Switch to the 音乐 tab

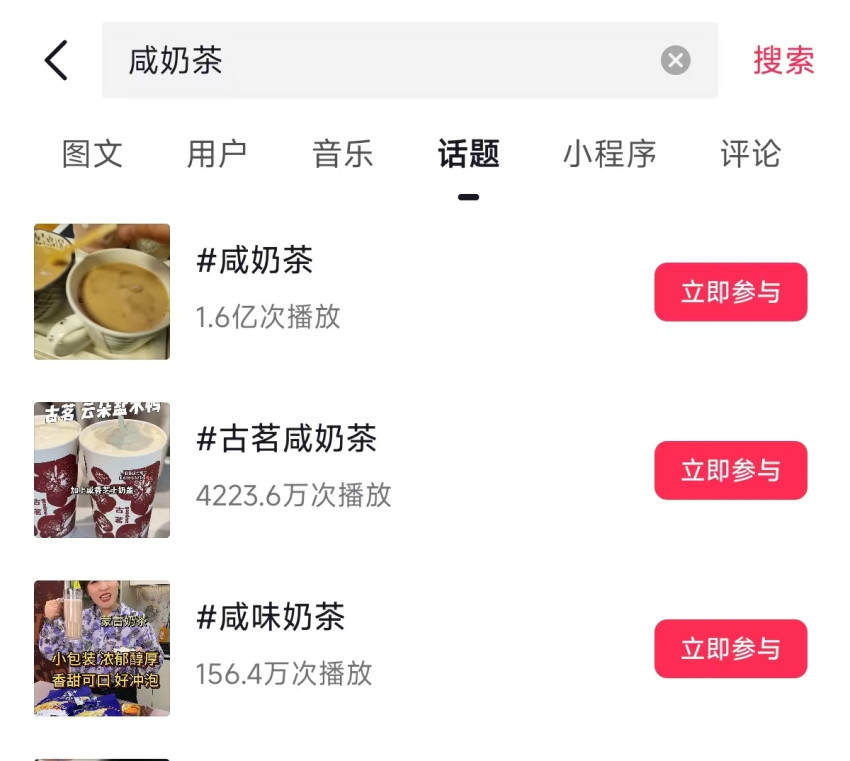(342, 154)
